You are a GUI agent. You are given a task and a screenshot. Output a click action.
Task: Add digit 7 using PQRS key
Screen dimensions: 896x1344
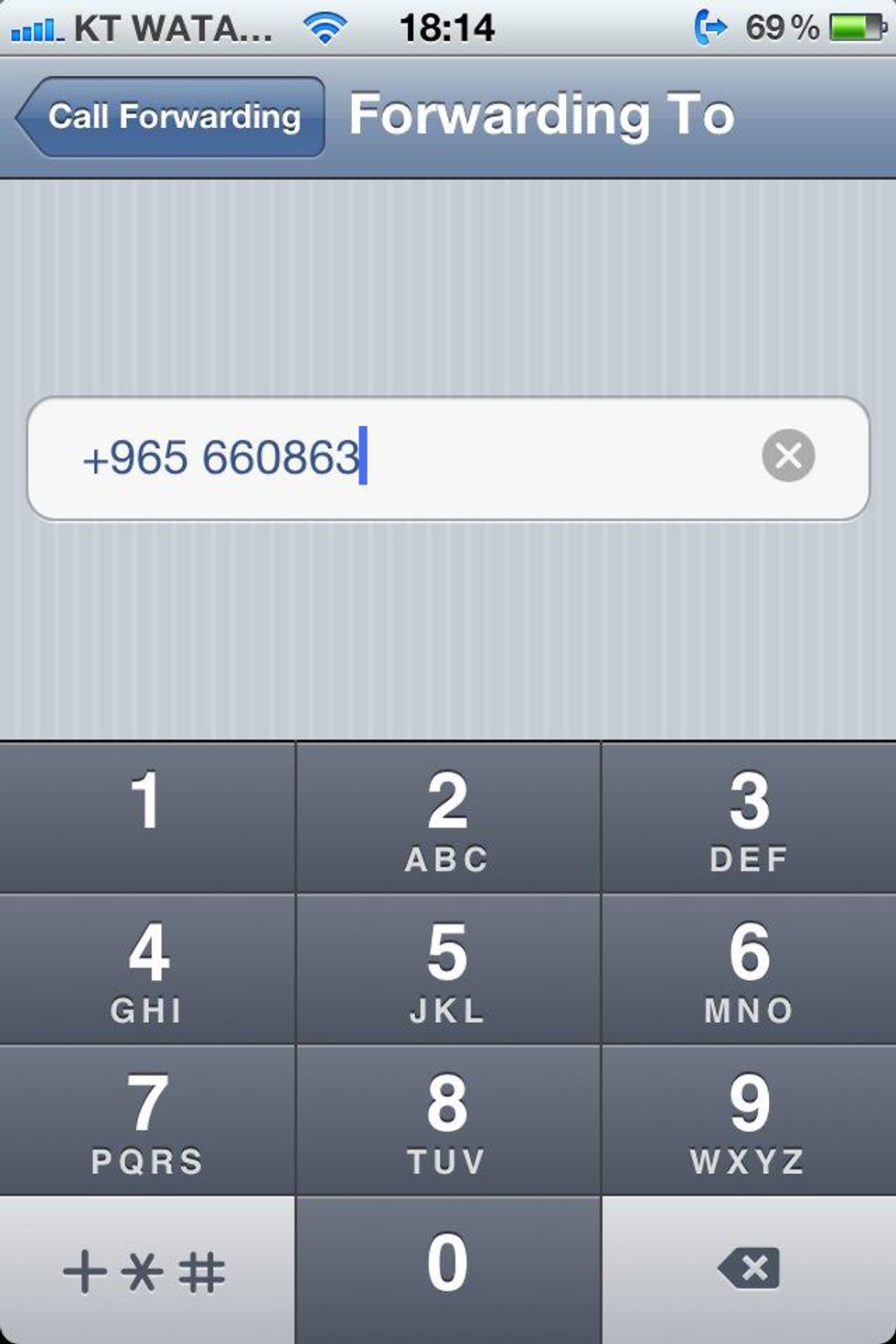tap(147, 1120)
